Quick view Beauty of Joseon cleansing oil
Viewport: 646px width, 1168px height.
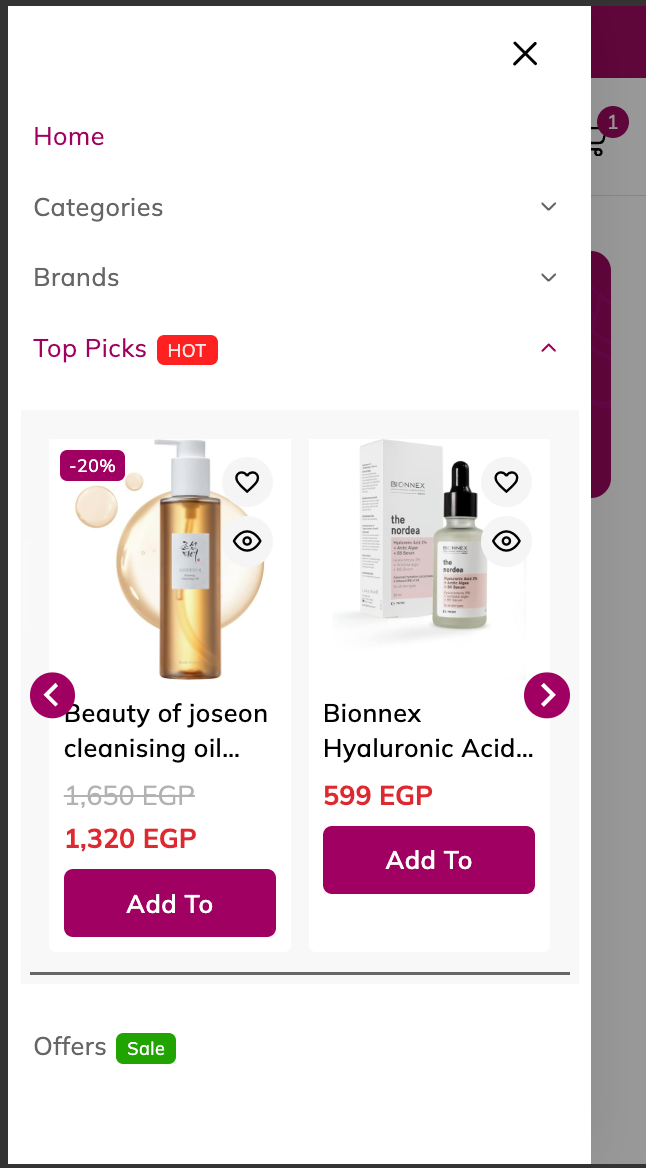(x=247, y=541)
